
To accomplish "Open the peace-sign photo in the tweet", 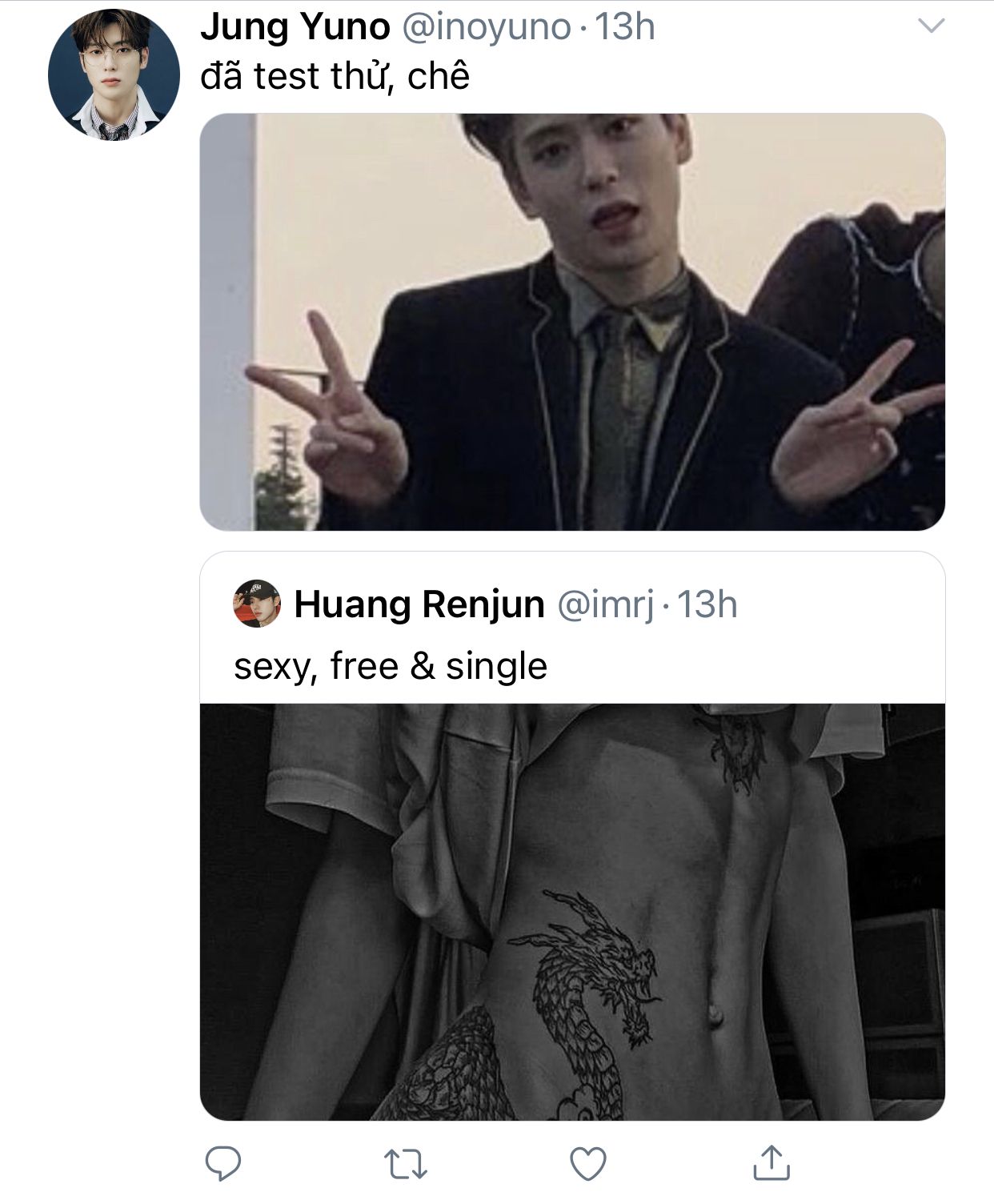I will click(571, 322).
